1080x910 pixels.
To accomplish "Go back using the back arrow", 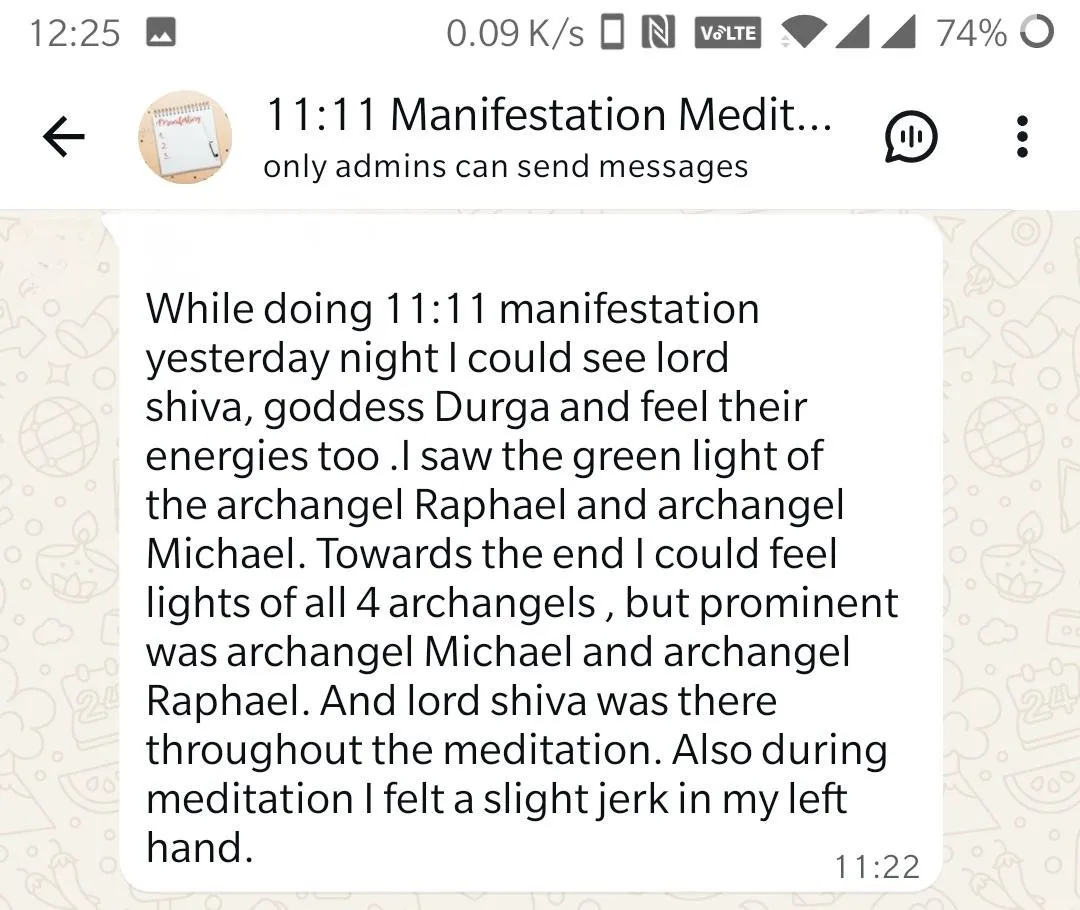I will pos(64,137).
